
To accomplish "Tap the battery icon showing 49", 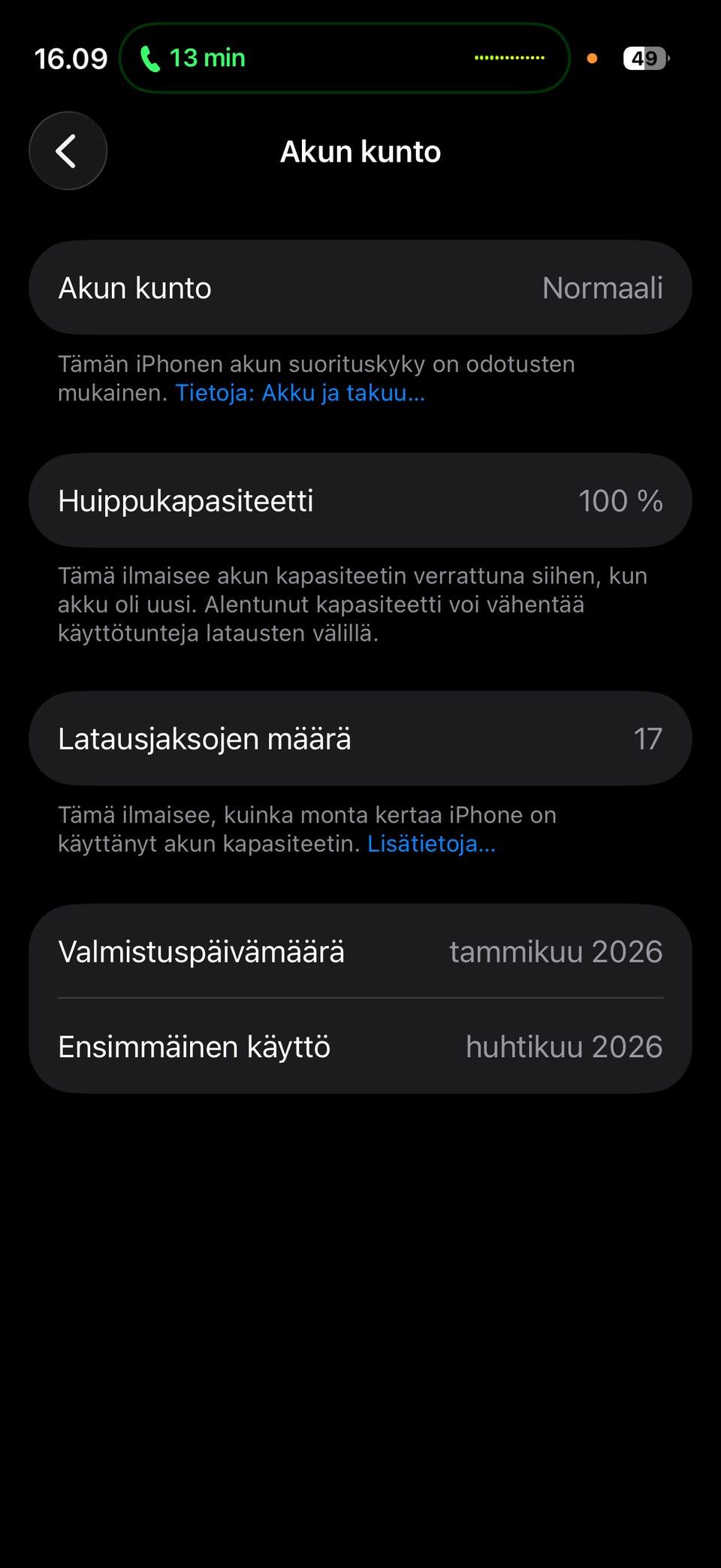I will (644, 58).
